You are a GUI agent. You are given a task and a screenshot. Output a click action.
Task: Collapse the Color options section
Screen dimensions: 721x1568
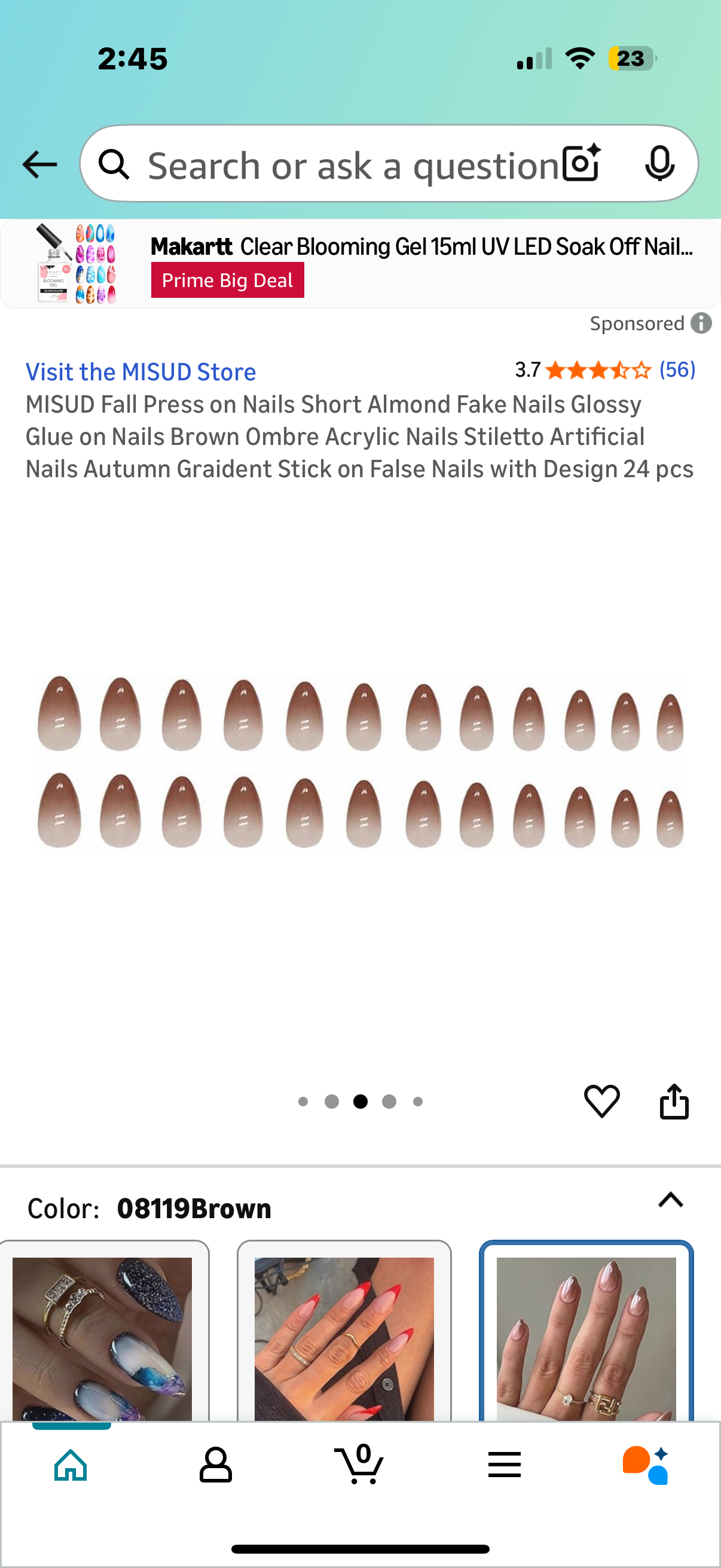[x=671, y=1200]
